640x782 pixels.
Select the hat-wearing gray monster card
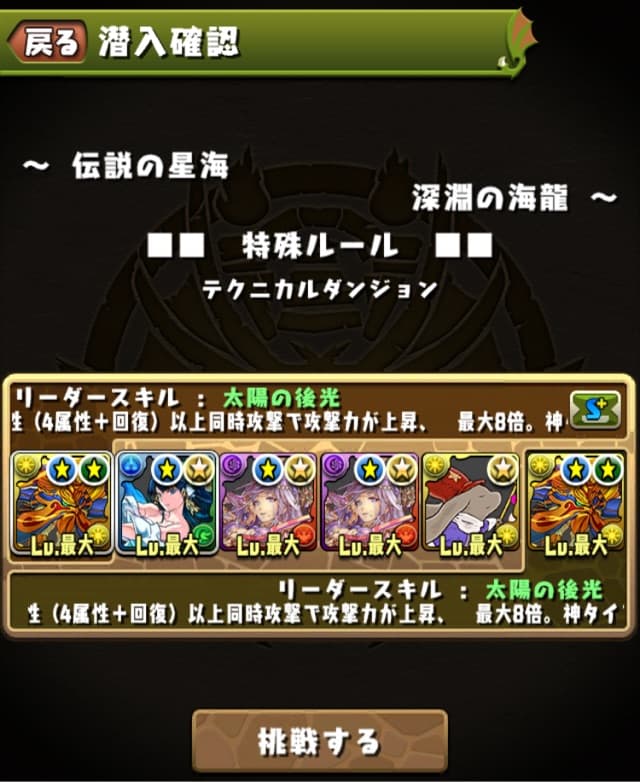pyautogui.click(x=471, y=504)
